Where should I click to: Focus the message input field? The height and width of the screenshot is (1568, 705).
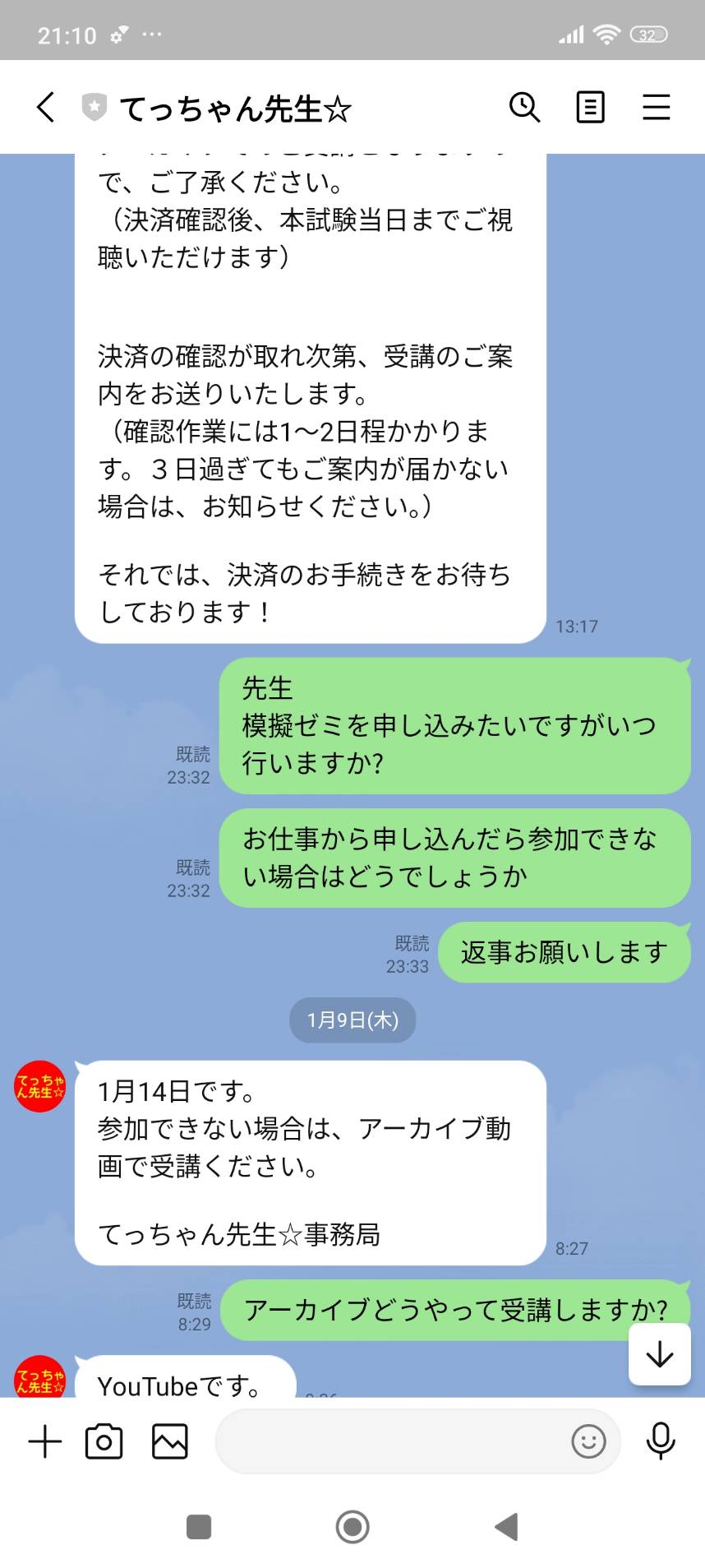pyautogui.click(x=390, y=1441)
